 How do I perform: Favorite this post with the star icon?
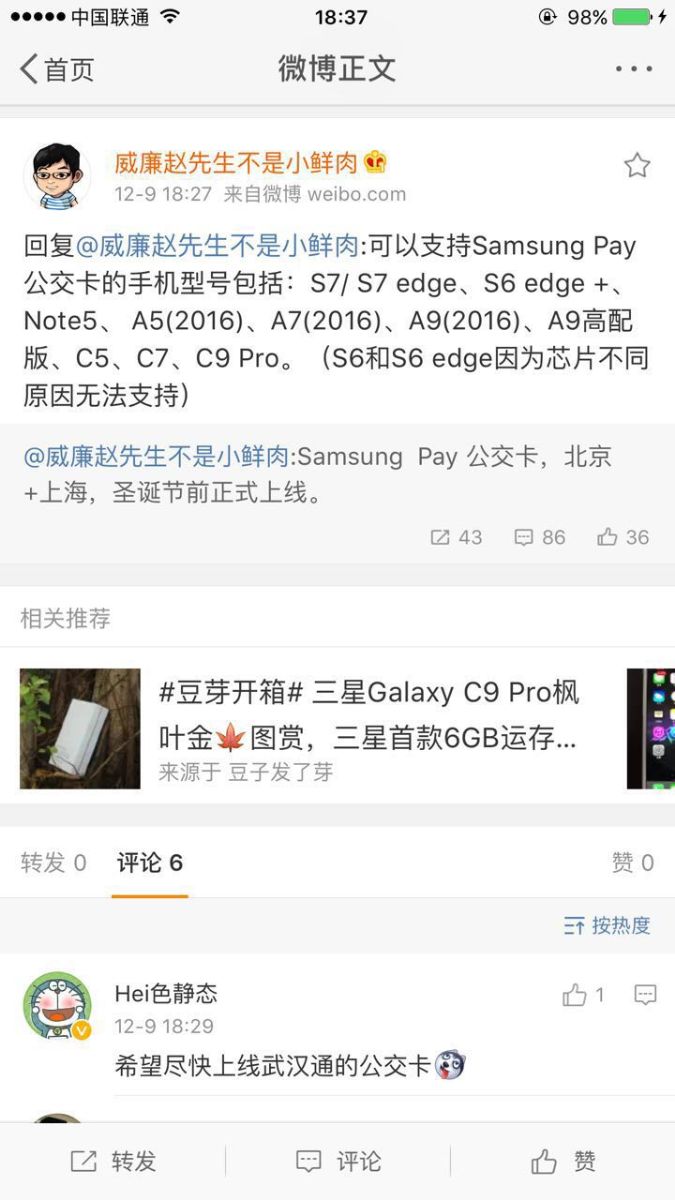(x=637, y=166)
